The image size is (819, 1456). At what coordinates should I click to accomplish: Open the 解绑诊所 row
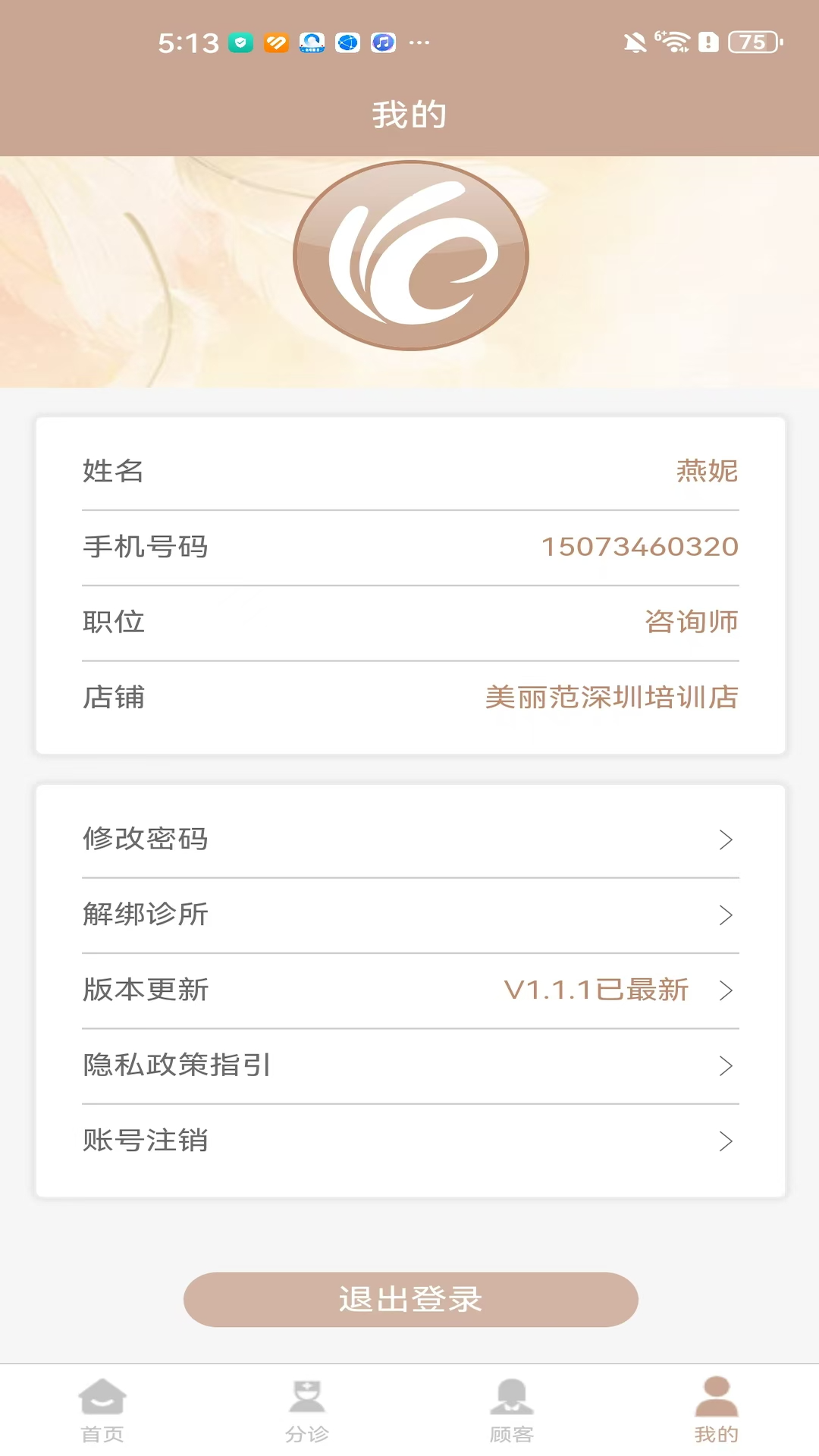409,915
